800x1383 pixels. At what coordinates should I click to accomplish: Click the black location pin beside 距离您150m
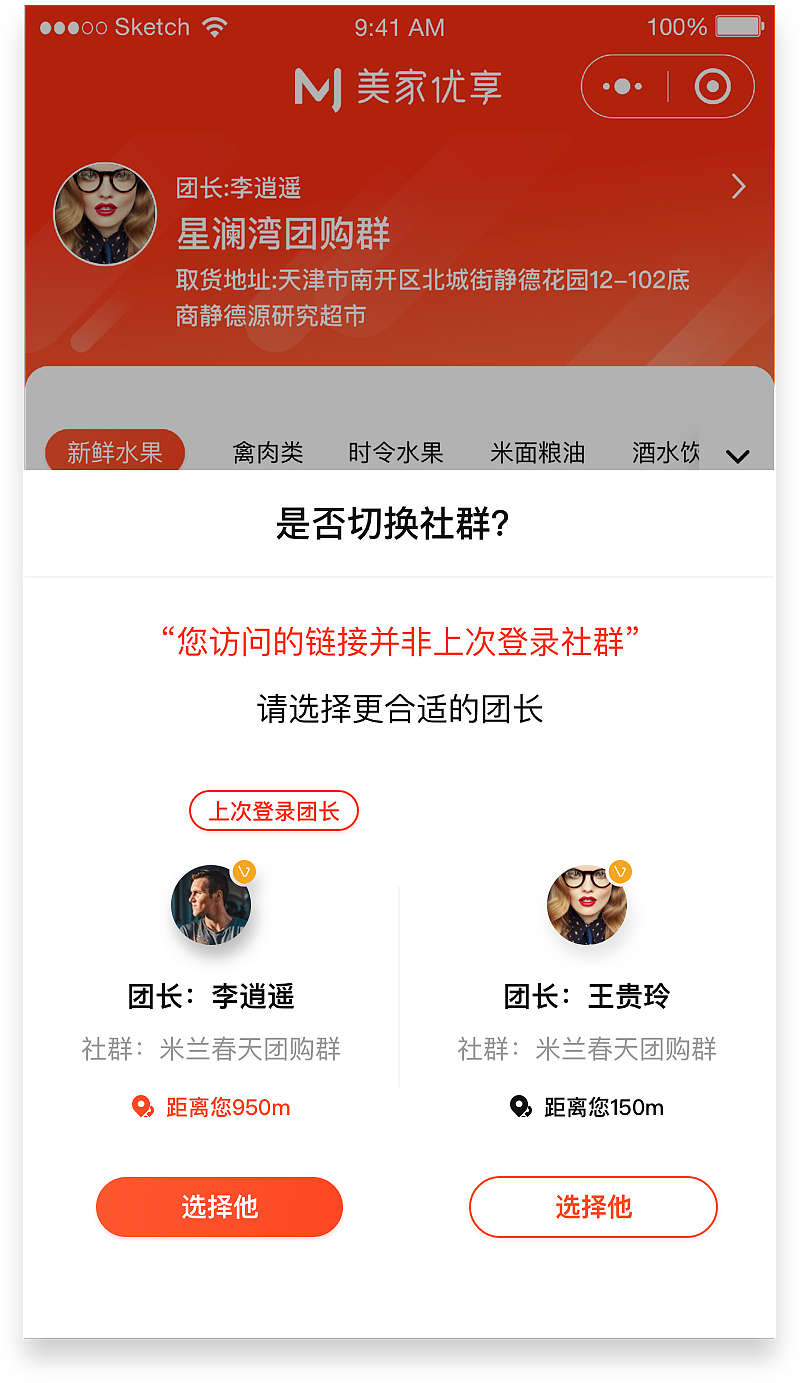tap(519, 1107)
